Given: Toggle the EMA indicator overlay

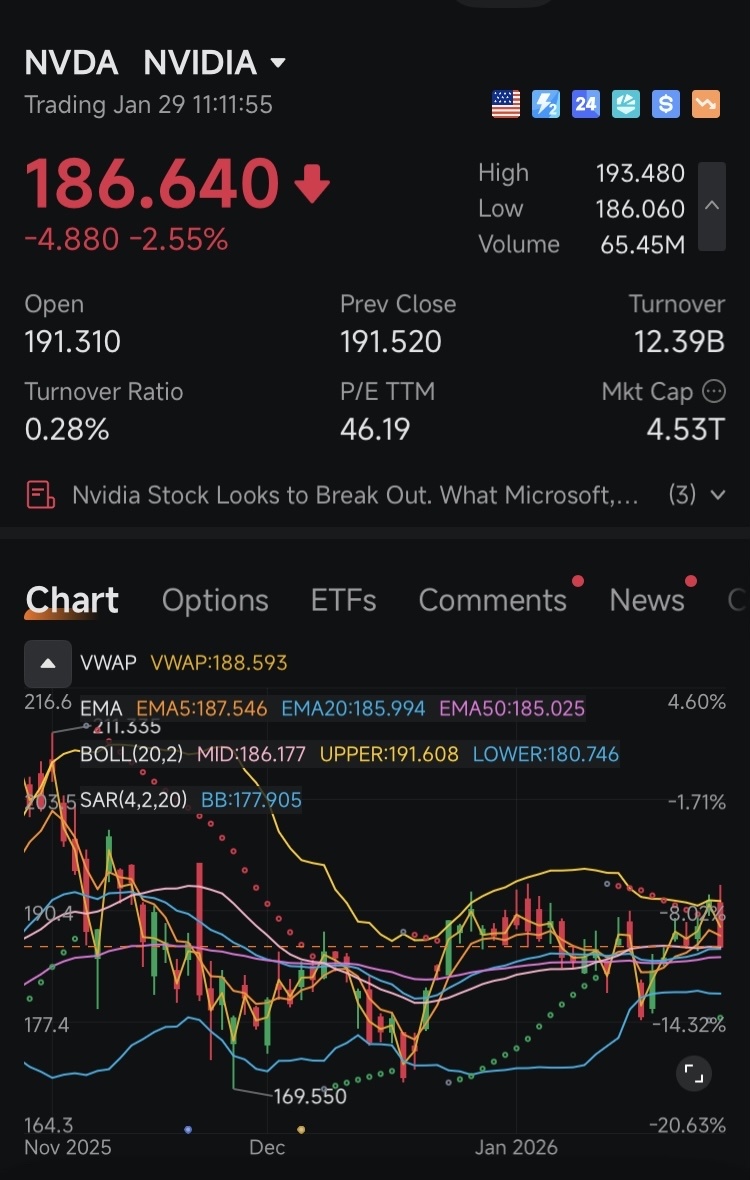Looking at the screenshot, I should pyautogui.click(x=102, y=707).
